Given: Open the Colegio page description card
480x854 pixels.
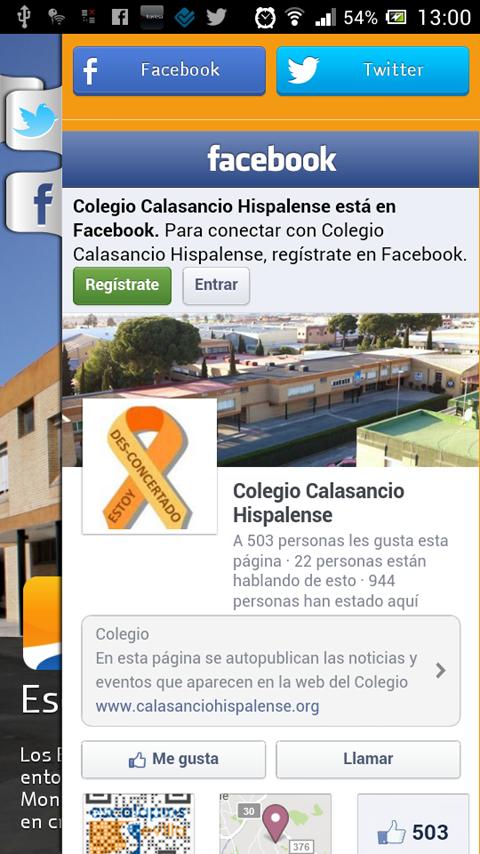Looking at the screenshot, I should [271, 670].
